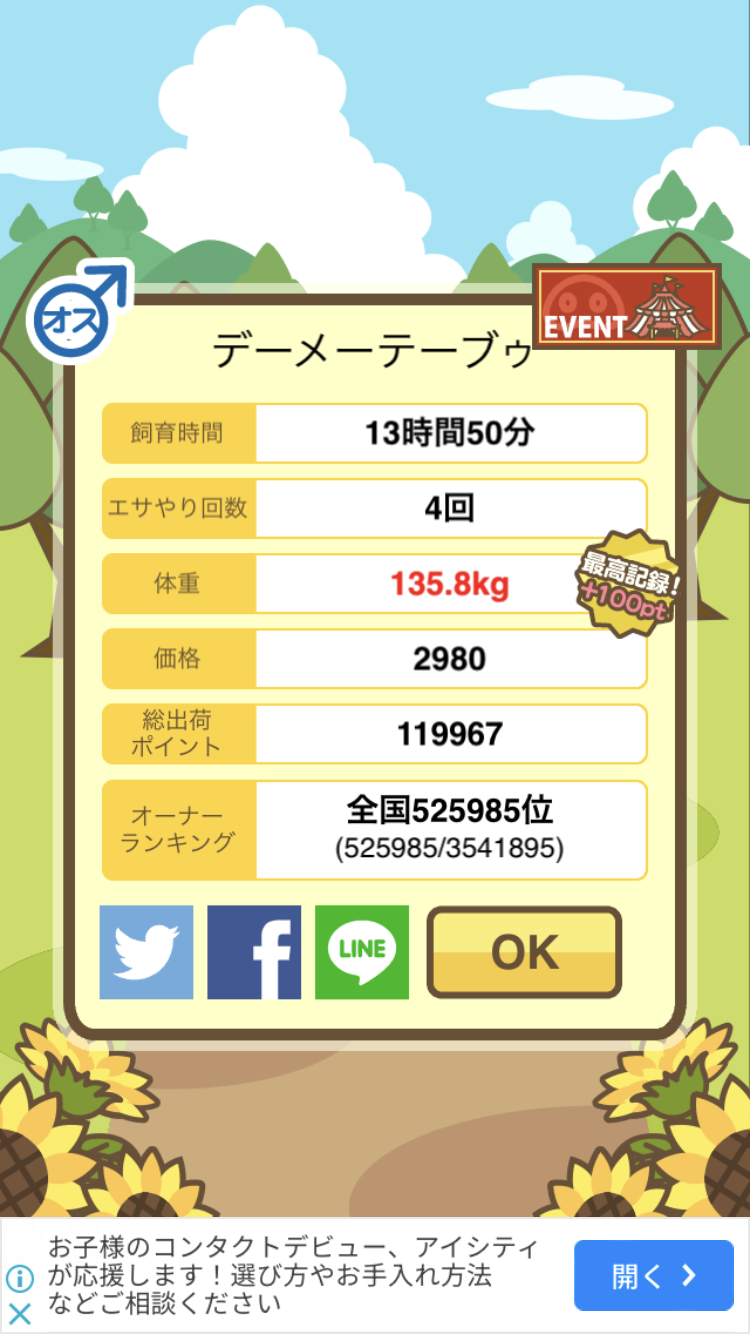Image resolution: width=750 pixels, height=1334 pixels.
Task: Tap OK to close the result dialog
Action: [524, 952]
